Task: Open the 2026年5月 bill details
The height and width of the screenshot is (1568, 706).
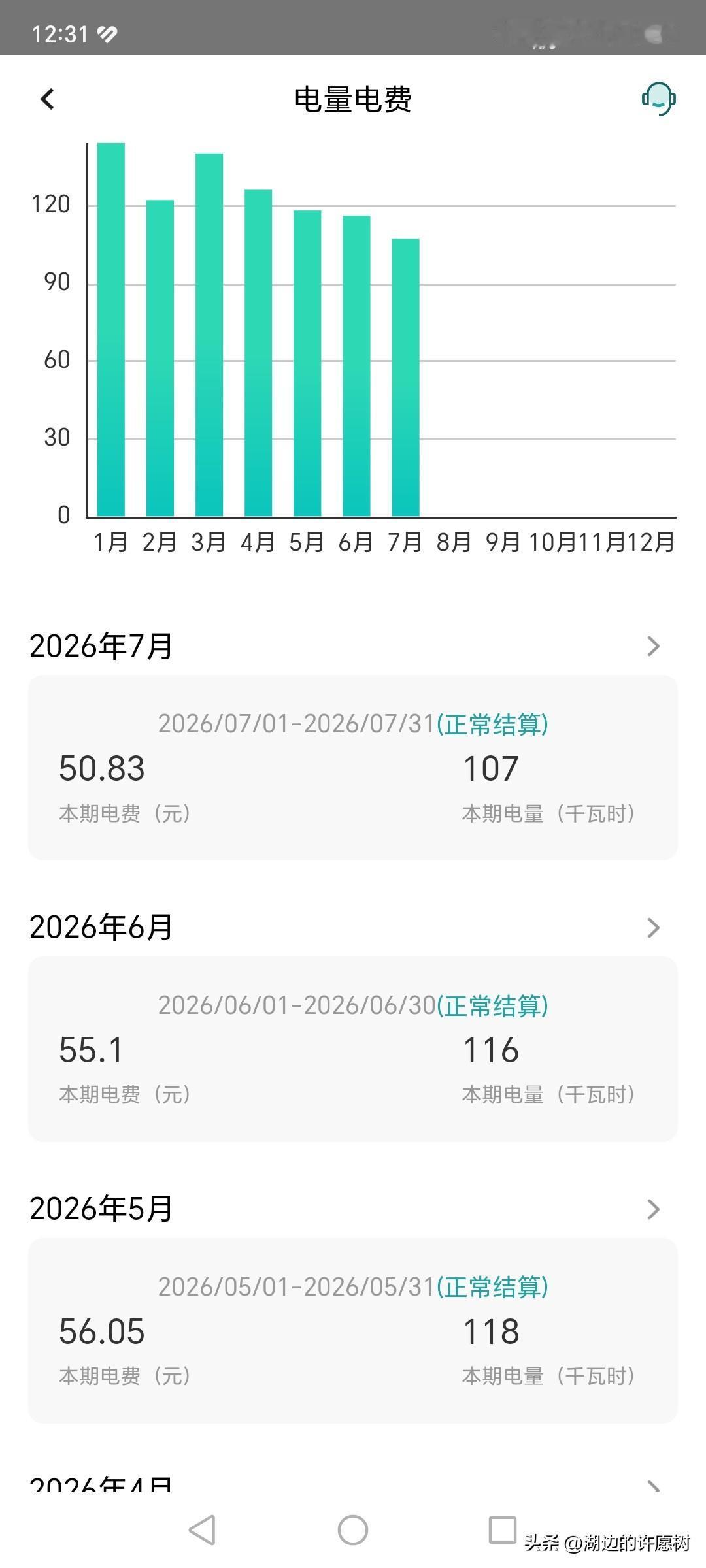Action: 353,1209
